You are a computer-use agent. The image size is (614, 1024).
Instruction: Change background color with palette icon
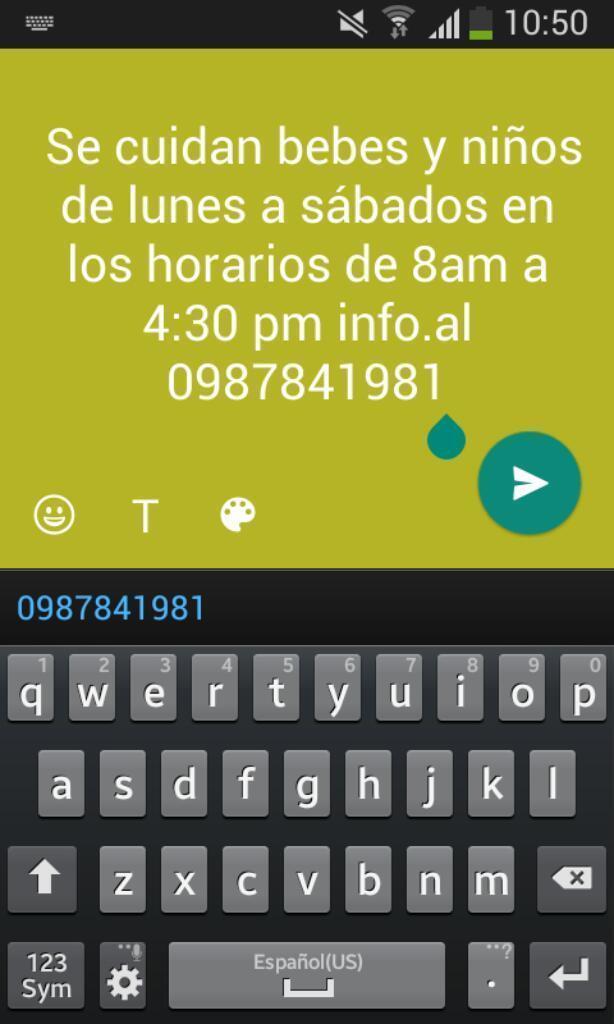[x=238, y=515]
